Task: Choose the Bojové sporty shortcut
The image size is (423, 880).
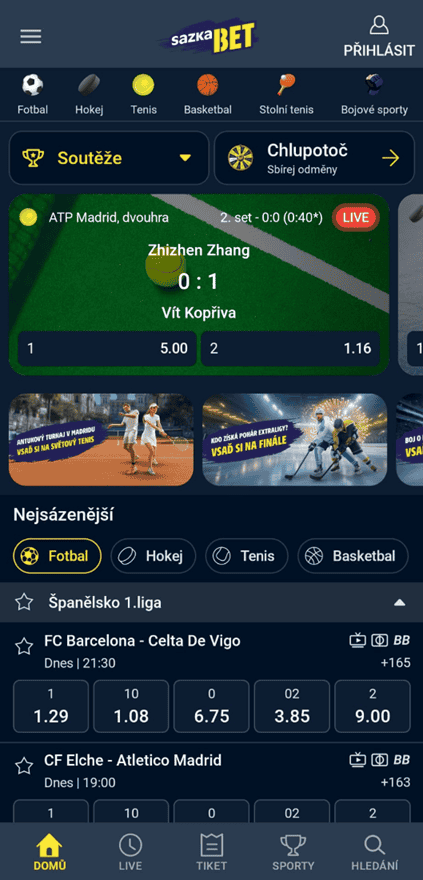Action: [x=374, y=95]
